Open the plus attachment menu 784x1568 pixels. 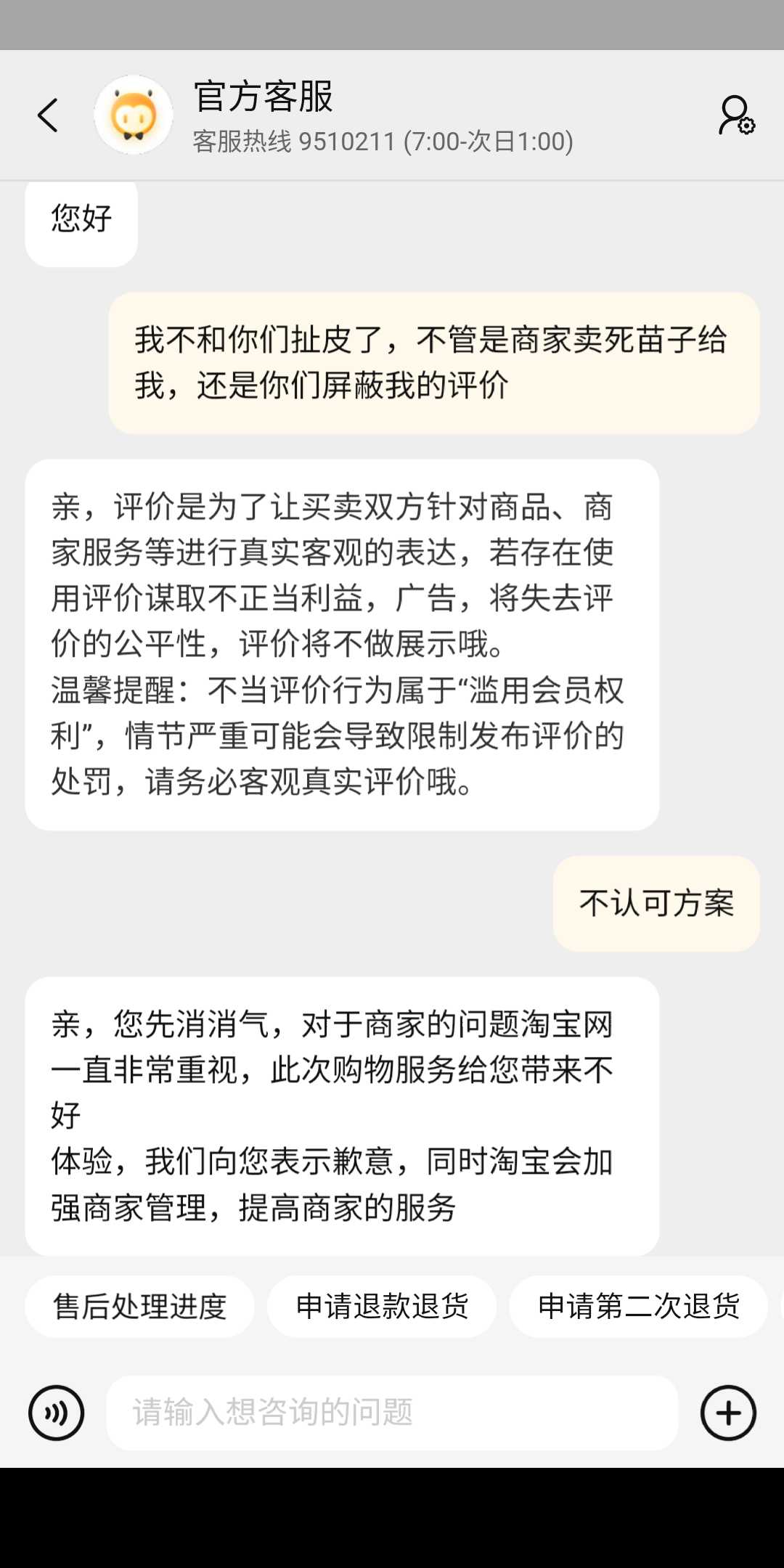(728, 1413)
